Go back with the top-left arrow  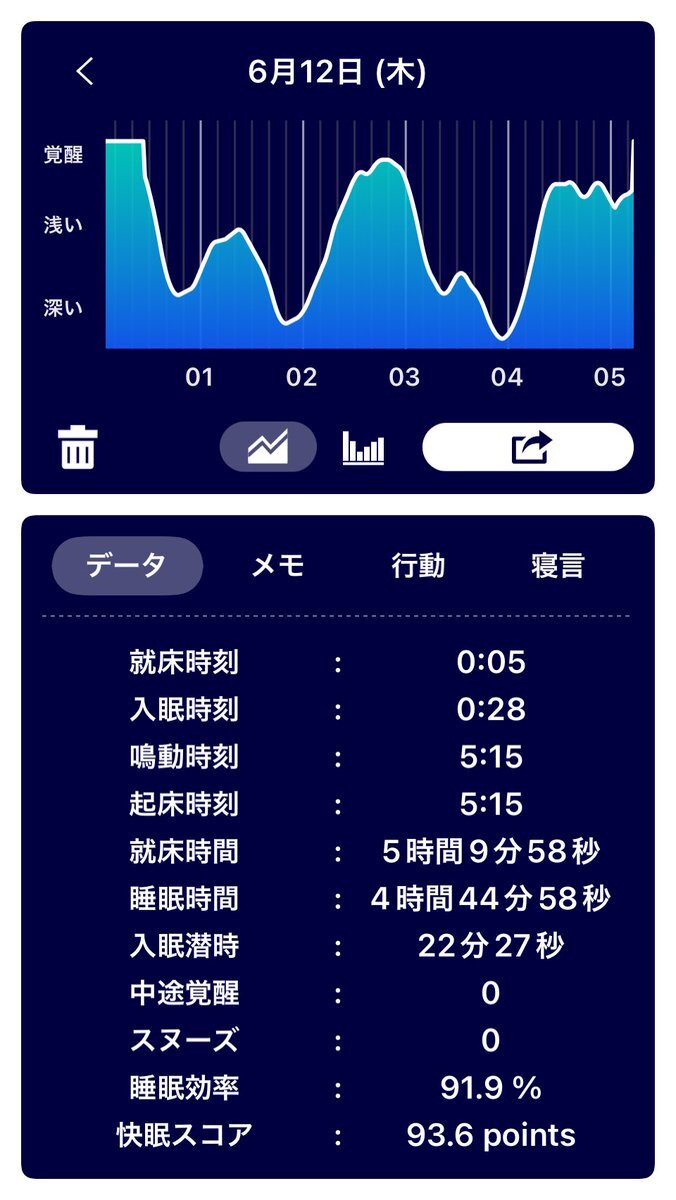[85, 72]
